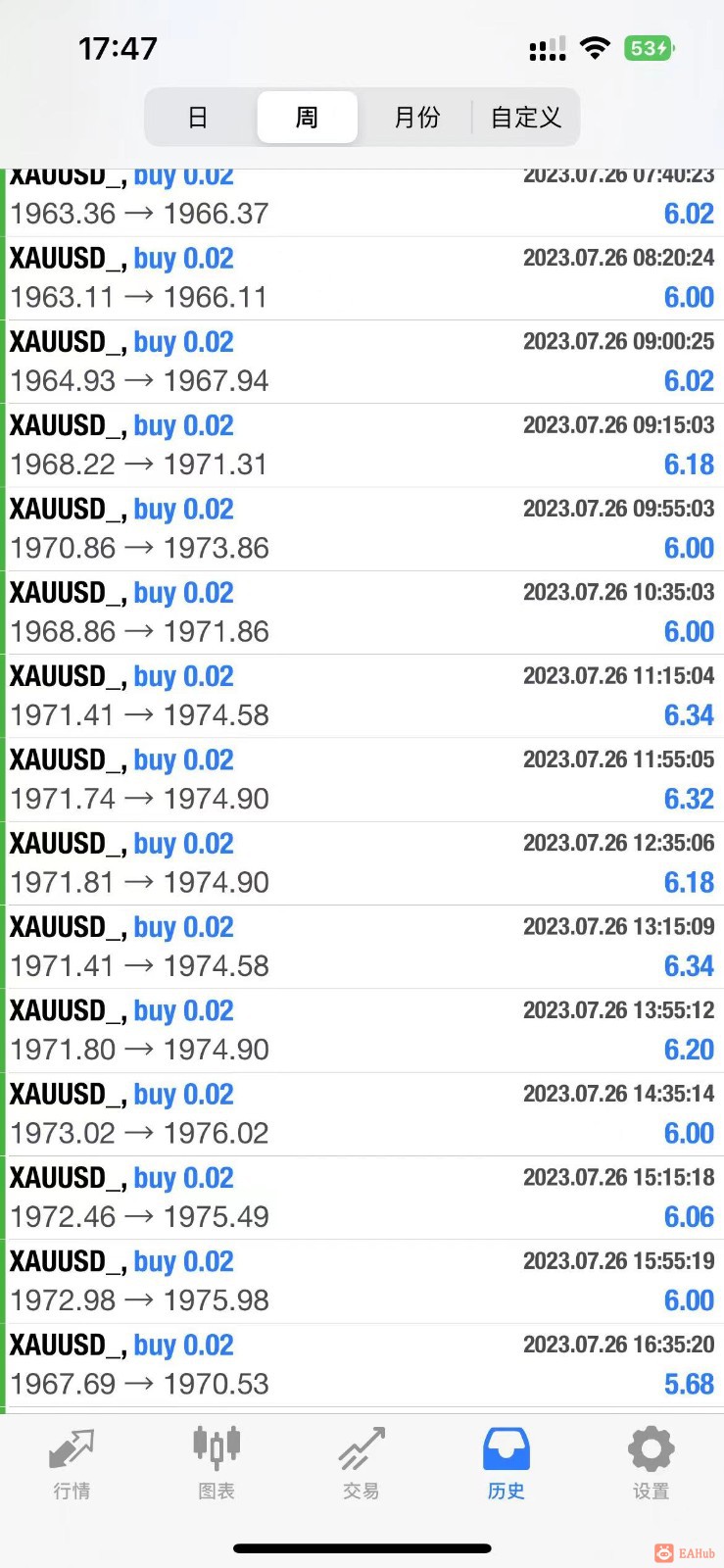
Task: Open the 1973.02 → 1976.02 trade
Action: pyautogui.click(x=362, y=1114)
